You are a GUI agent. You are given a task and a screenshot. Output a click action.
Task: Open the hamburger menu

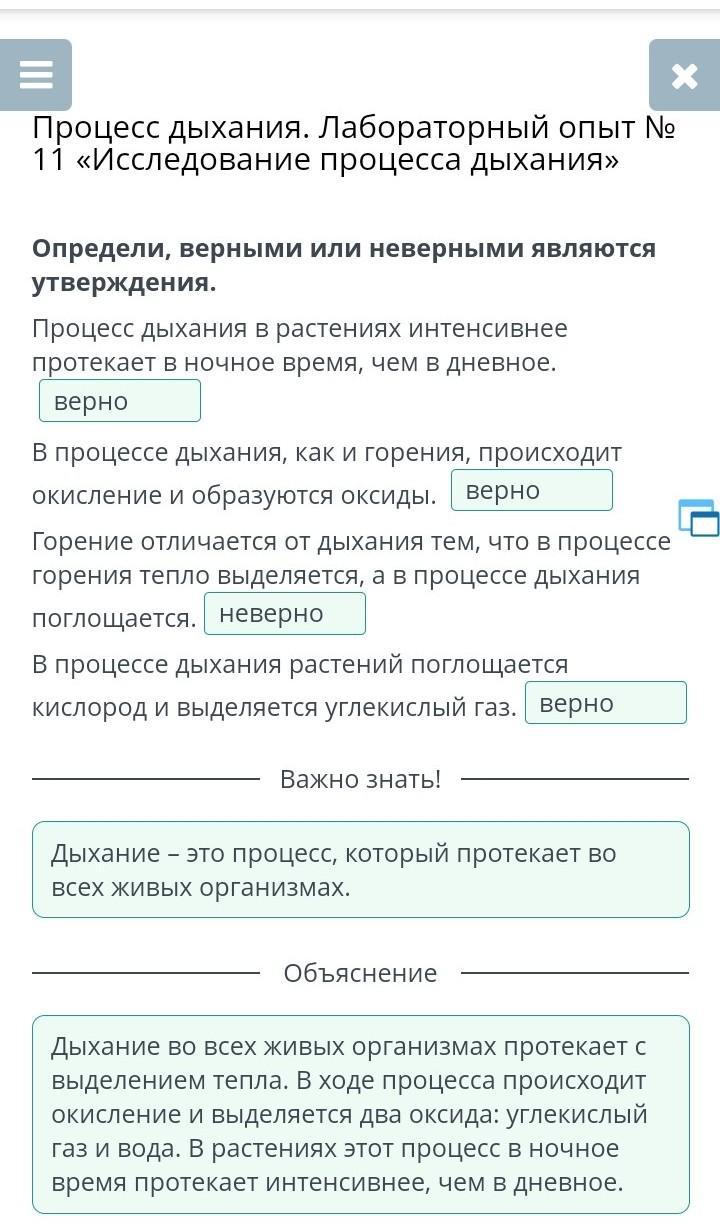click(x=36, y=75)
